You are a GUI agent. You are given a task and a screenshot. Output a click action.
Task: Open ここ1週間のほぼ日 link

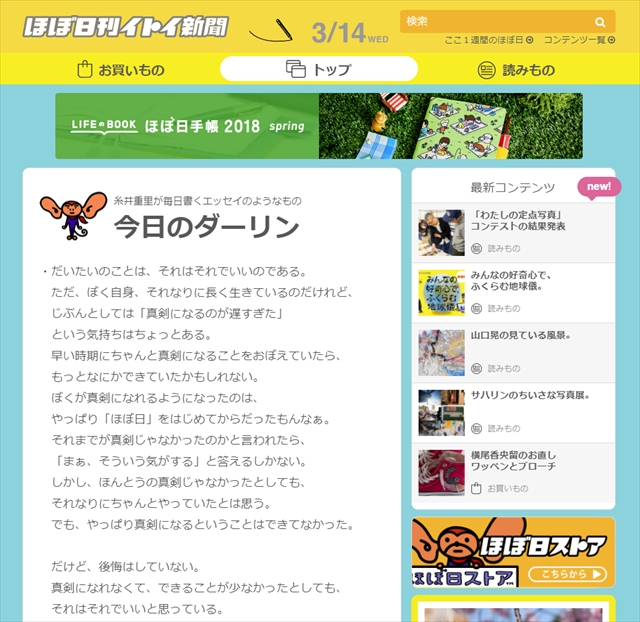pyautogui.click(x=488, y=40)
